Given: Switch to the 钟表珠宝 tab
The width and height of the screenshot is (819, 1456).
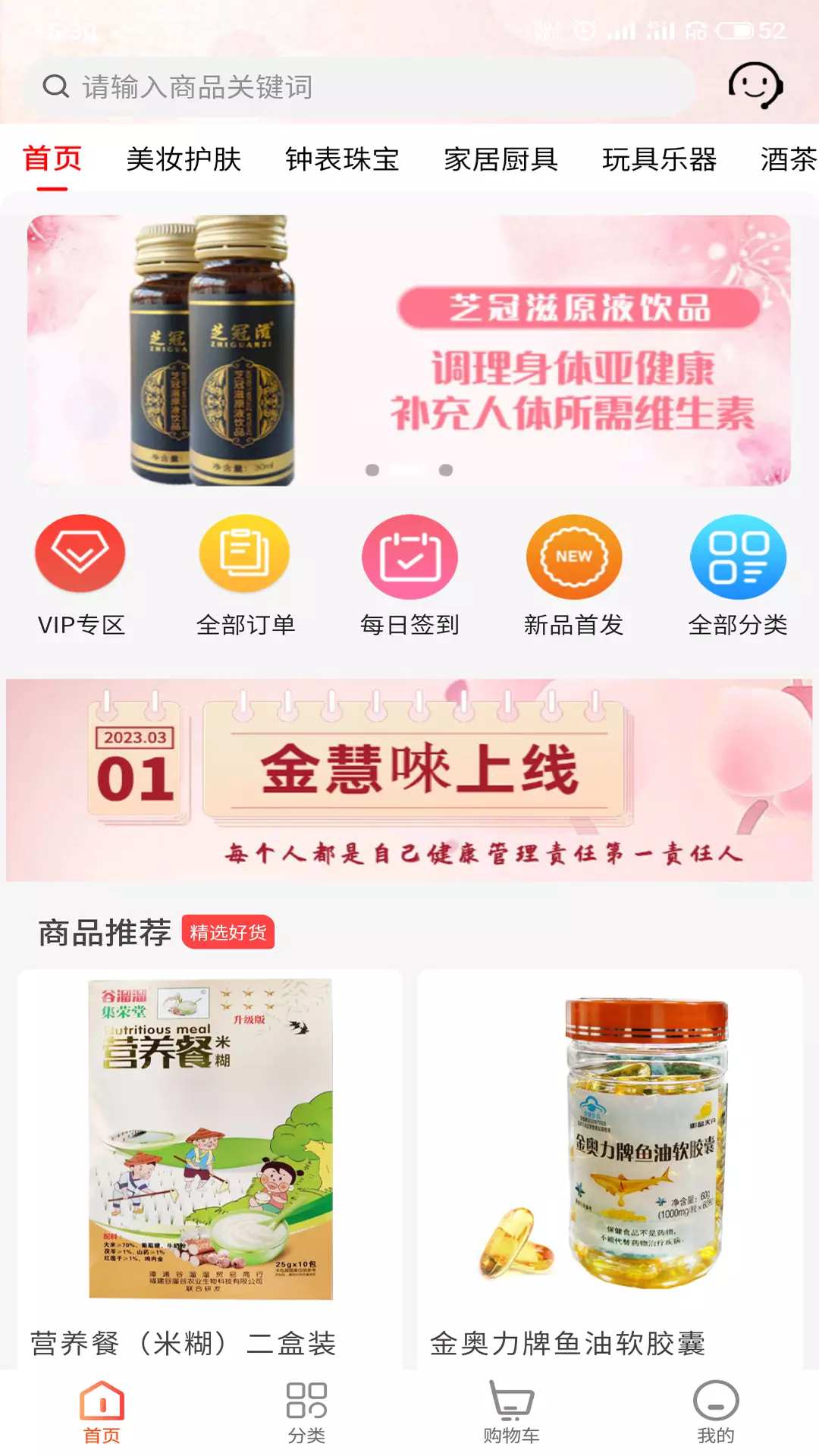Looking at the screenshot, I should (x=342, y=159).
